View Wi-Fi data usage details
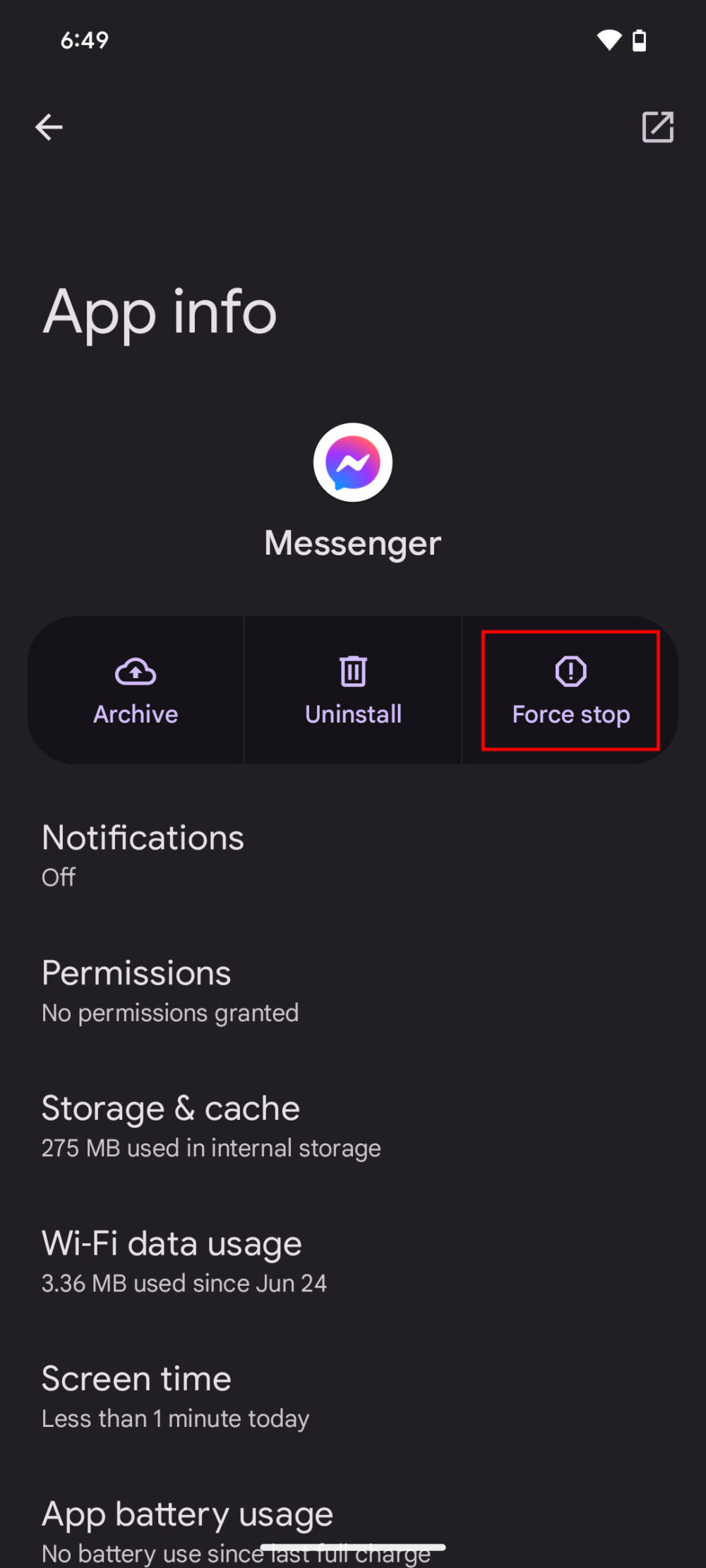The image size is (706, 1568). [x=172, y=1260]
